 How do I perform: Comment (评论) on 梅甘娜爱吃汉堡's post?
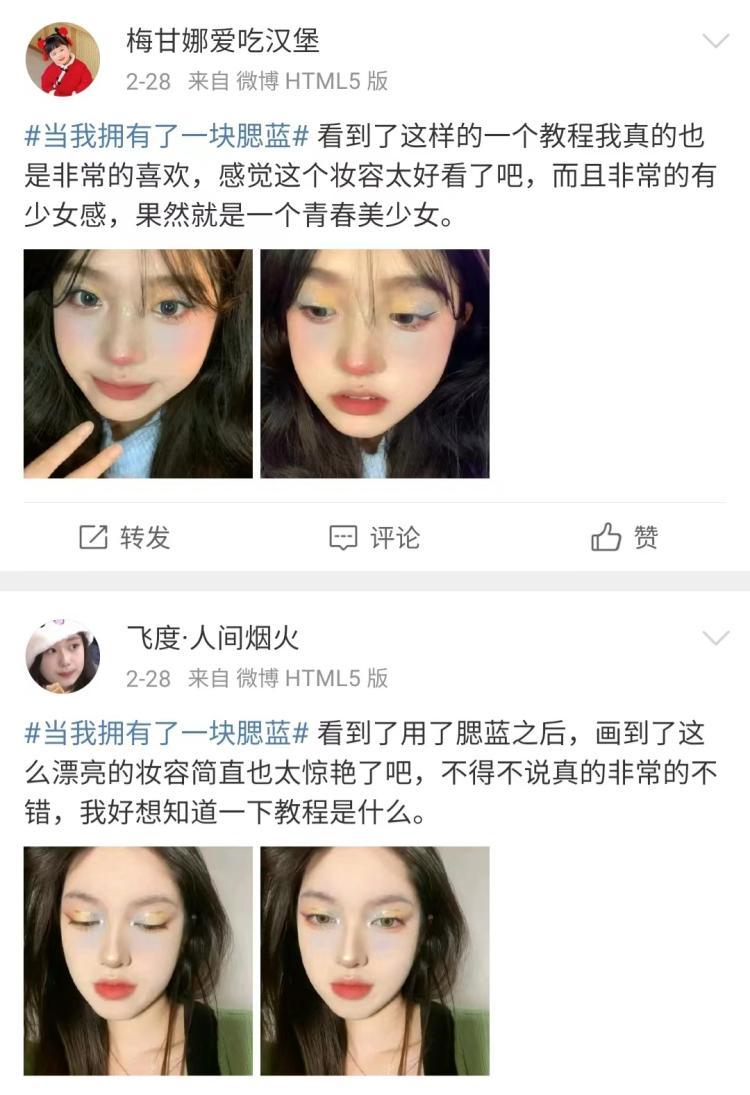375,537
